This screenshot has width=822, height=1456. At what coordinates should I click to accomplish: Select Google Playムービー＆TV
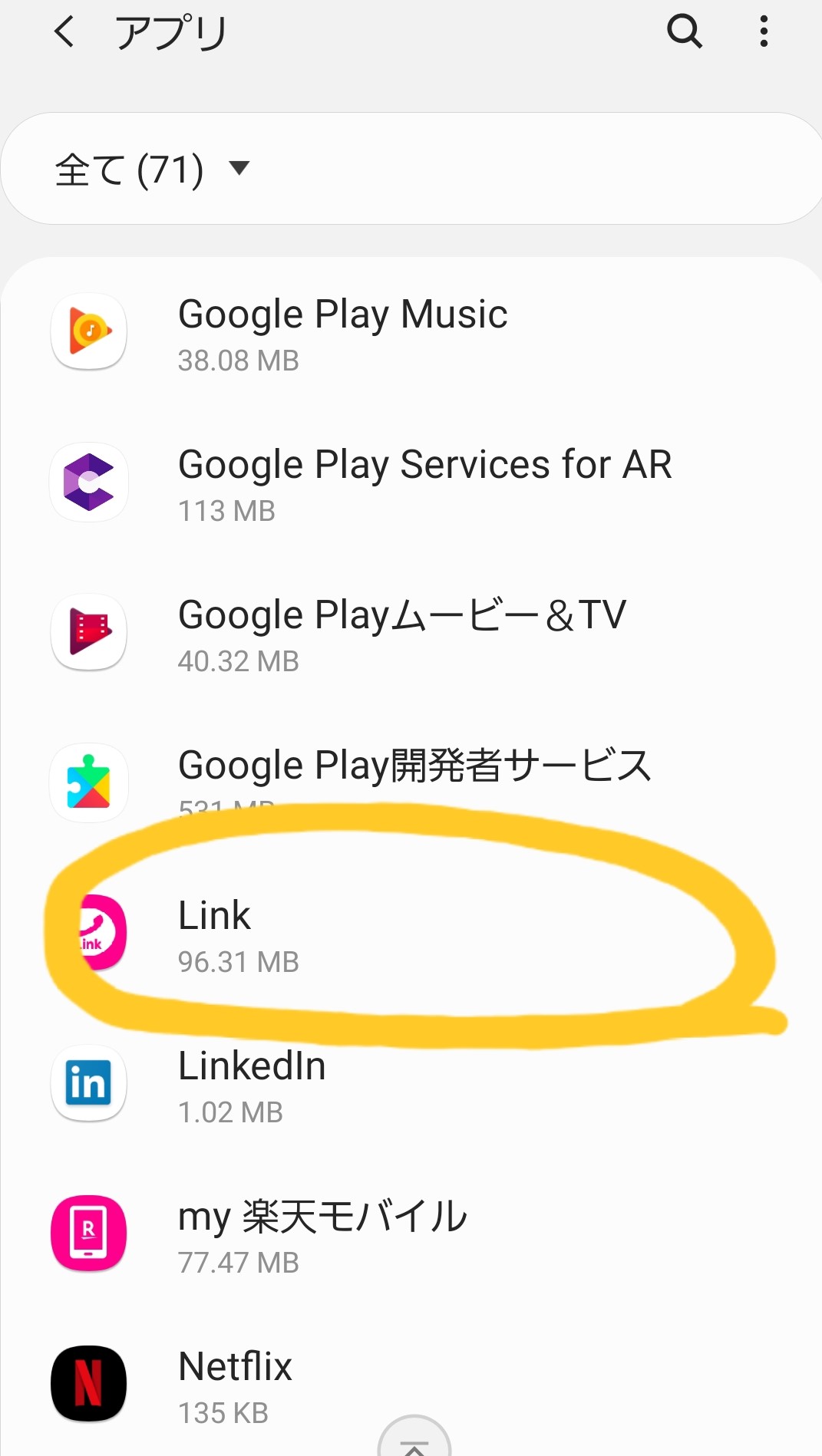(411, 633)
